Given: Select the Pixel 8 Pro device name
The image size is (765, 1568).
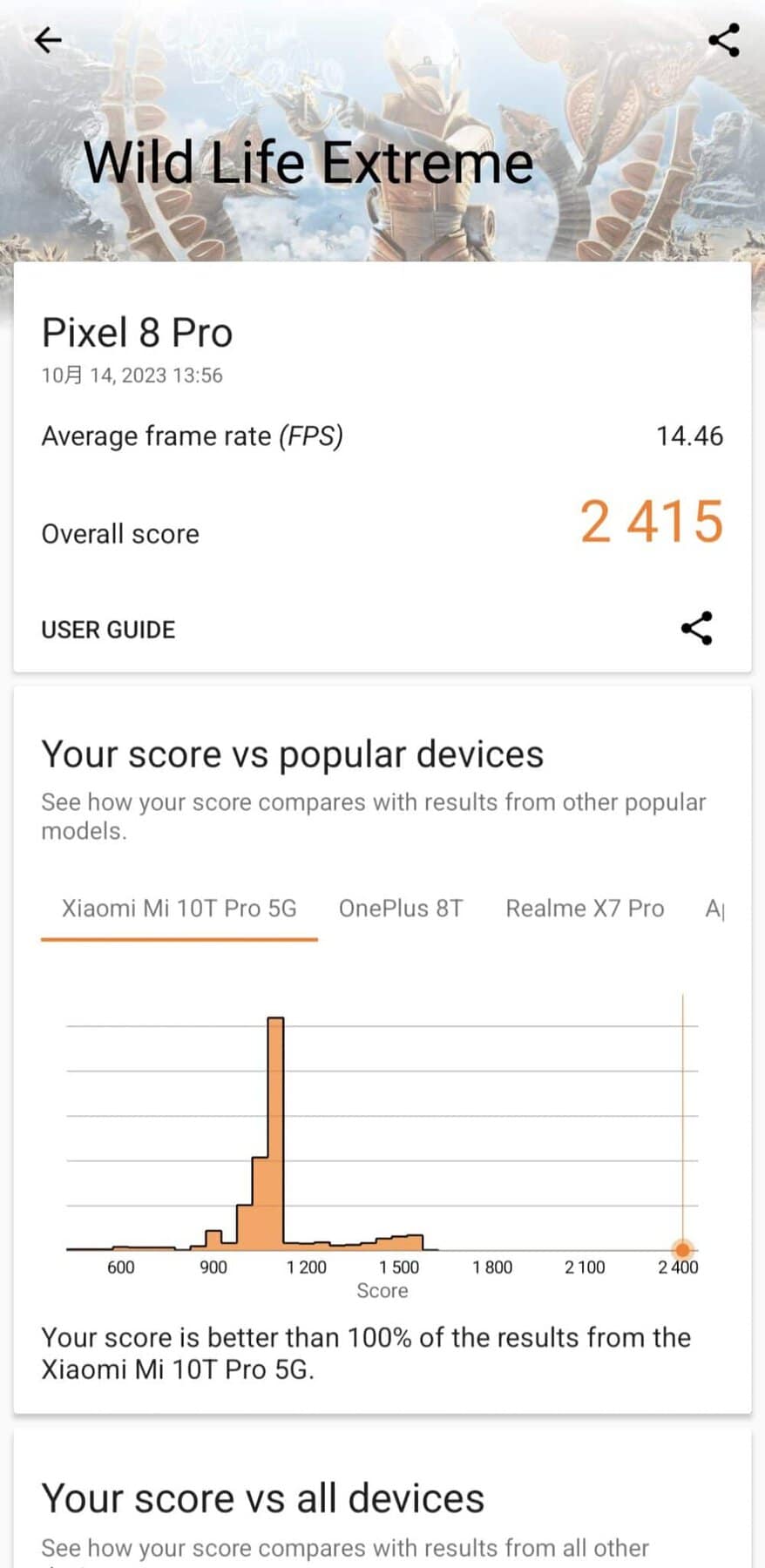Looking at the screenshot, I should point(136,332).
